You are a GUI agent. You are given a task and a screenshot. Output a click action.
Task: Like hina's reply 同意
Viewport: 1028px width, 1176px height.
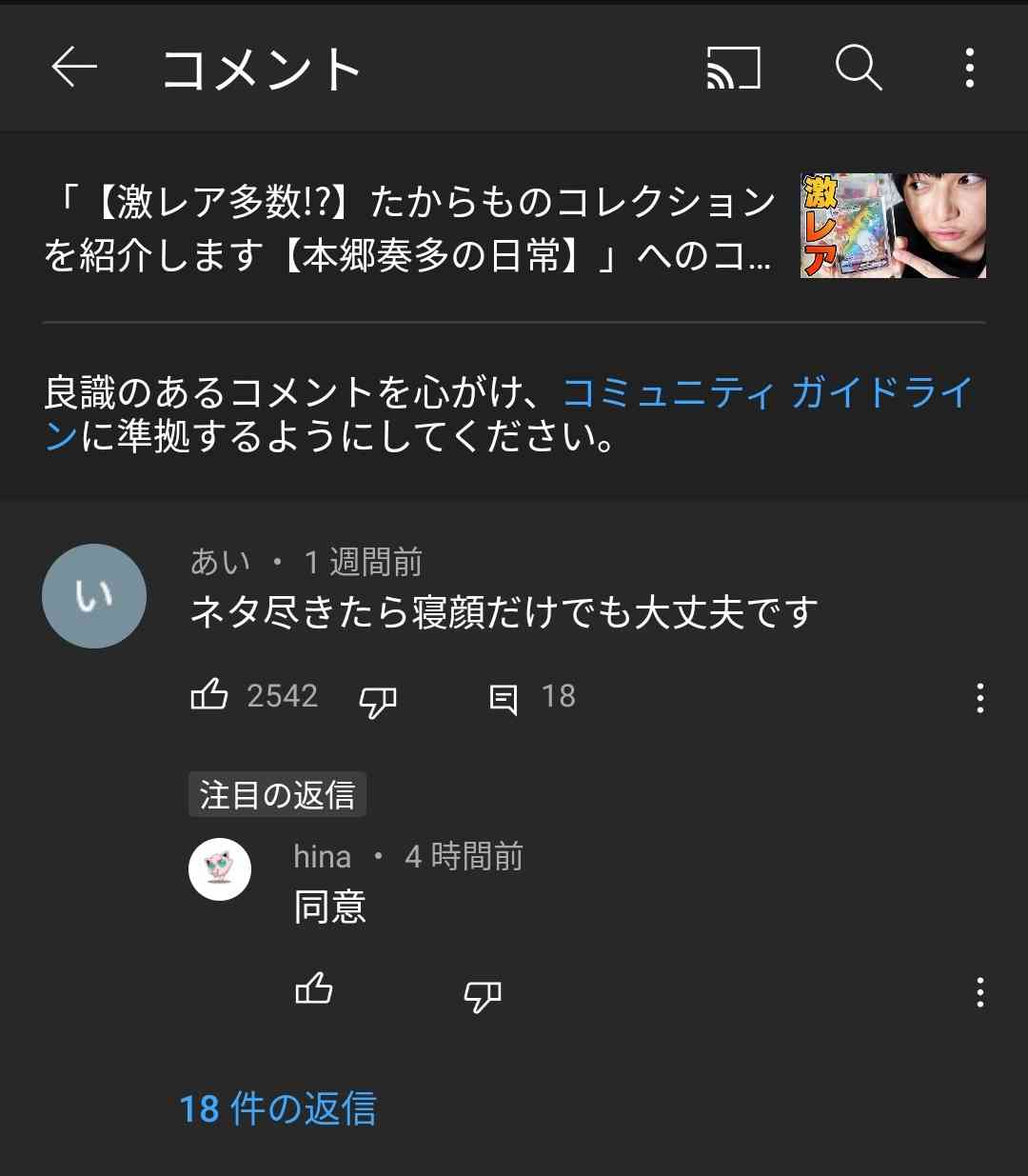[x=314, y=991]
